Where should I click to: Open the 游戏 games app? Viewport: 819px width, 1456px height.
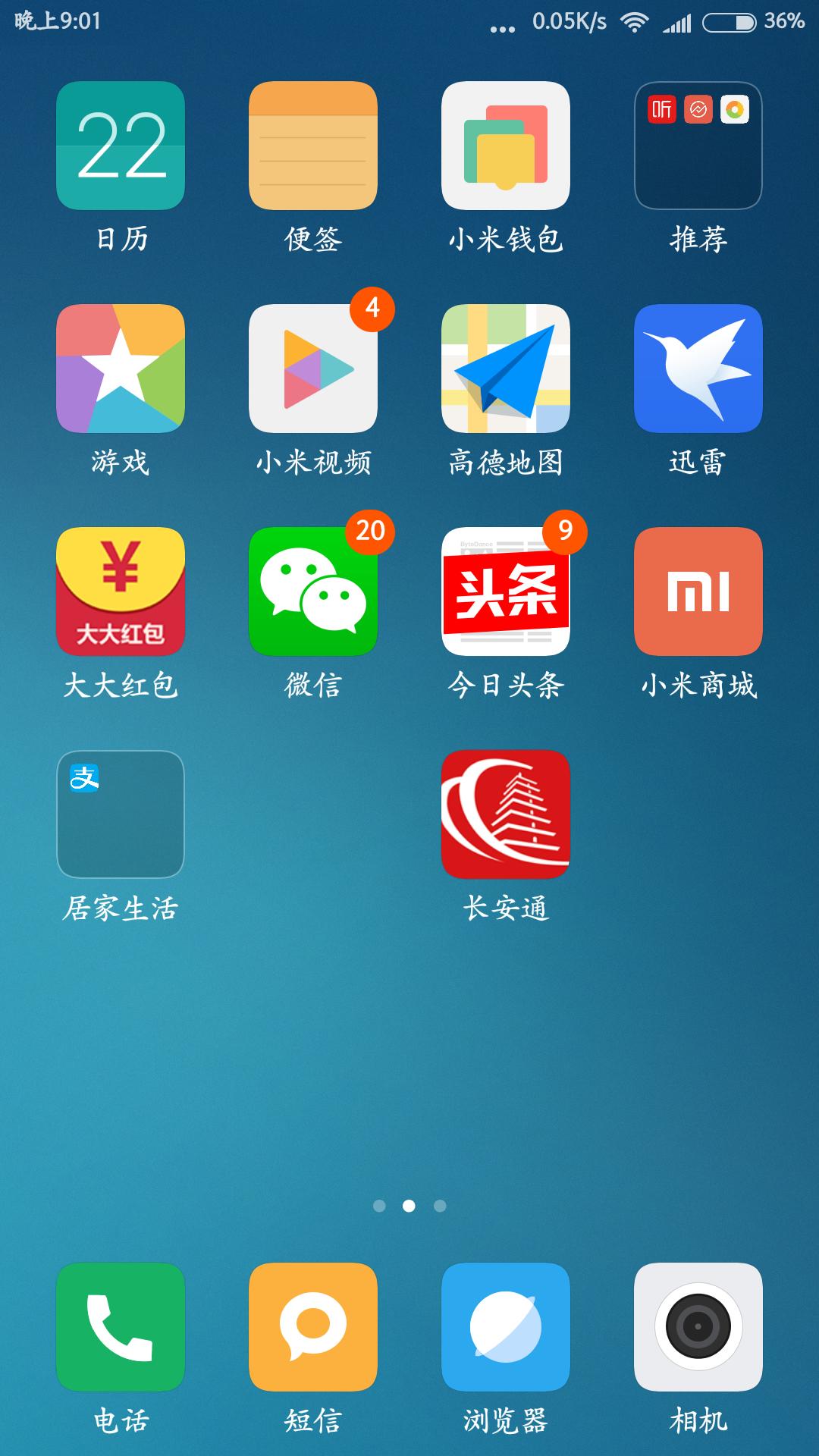coord(120,369)
